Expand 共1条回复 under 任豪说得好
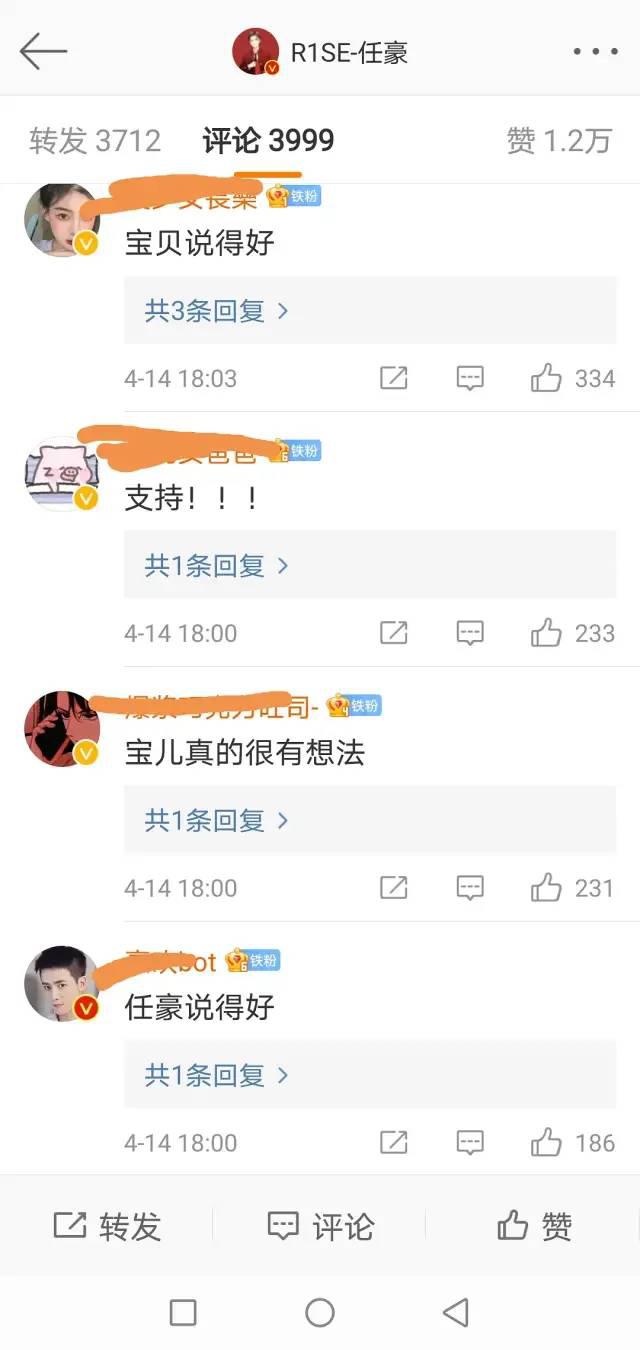Screen dimensions: 640x1350 (216, 1075)
